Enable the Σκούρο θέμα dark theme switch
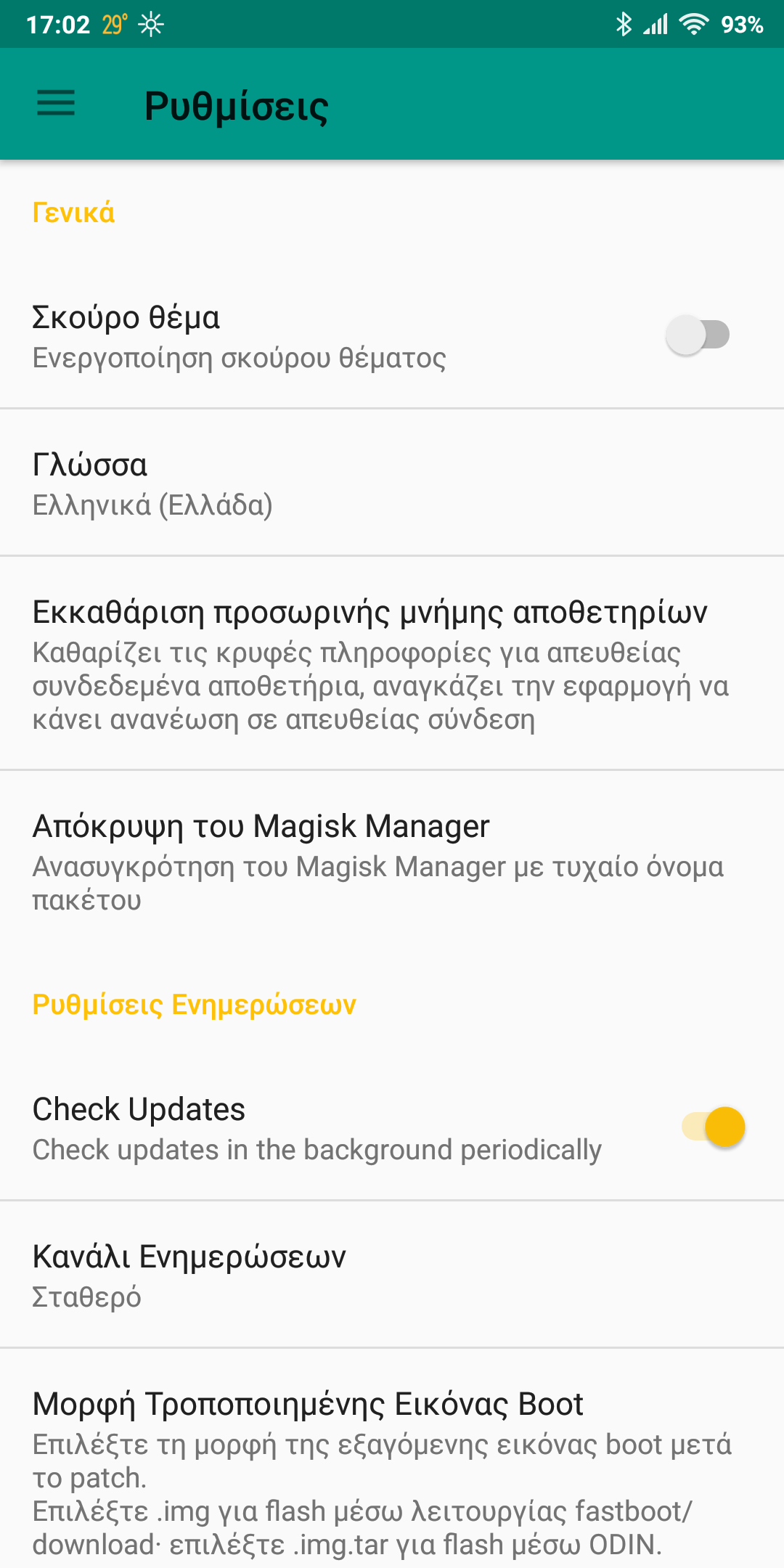Image resolution: width=784 pixels, height=1568 pixels. tap(698, 335)
